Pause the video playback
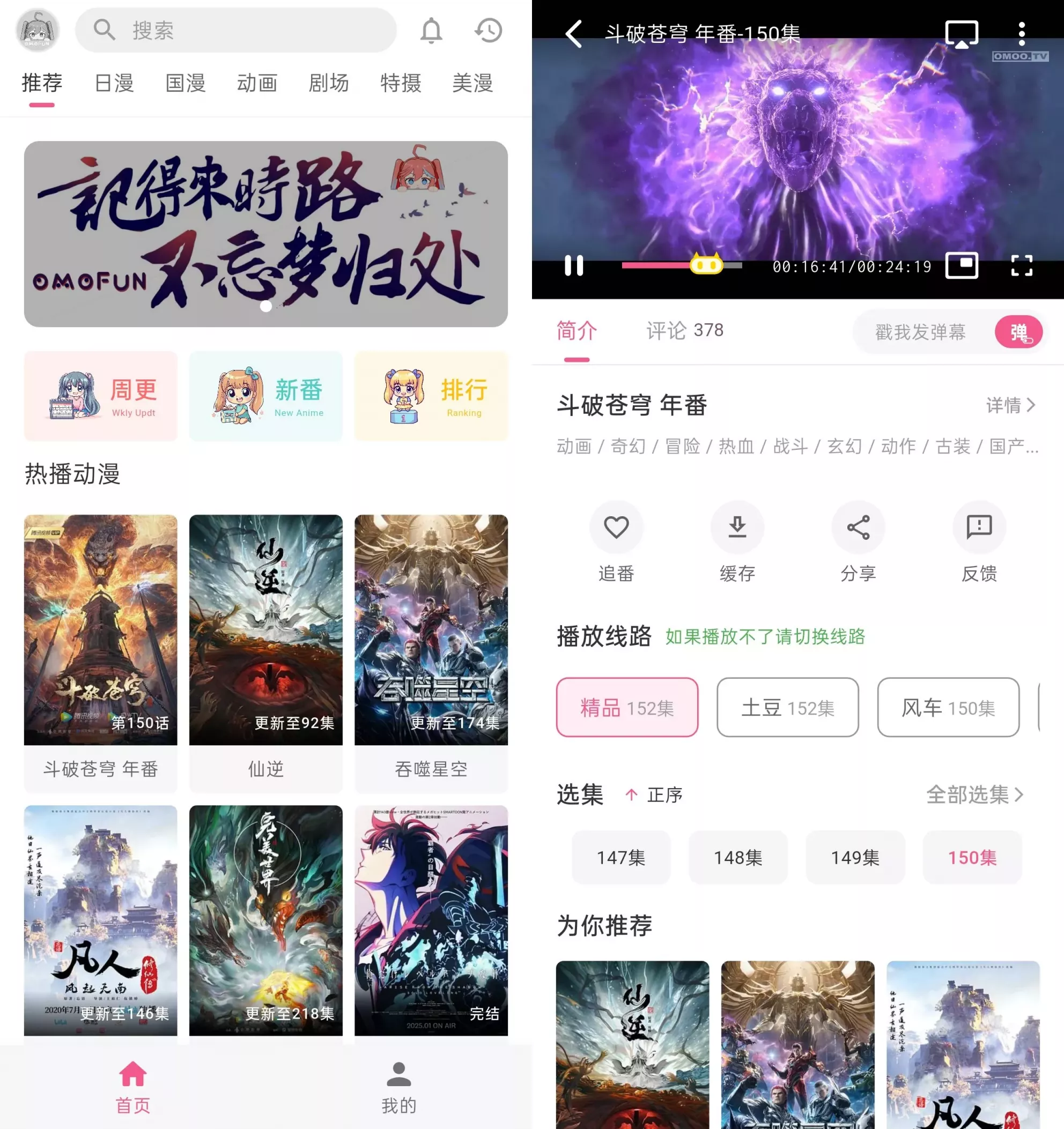Screen dimensions: 1064x1129 (574, 265)
